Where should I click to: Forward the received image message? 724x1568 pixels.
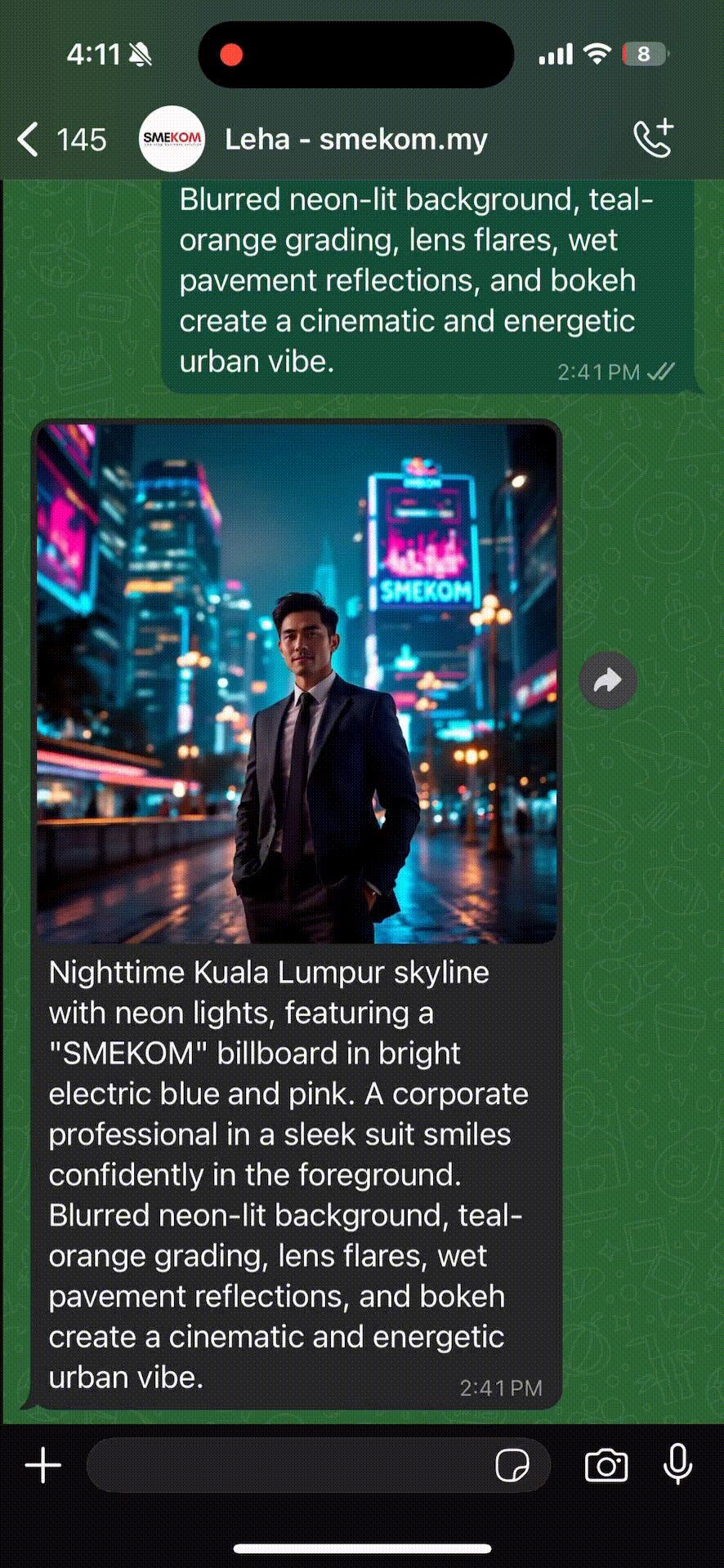(607, 680)
